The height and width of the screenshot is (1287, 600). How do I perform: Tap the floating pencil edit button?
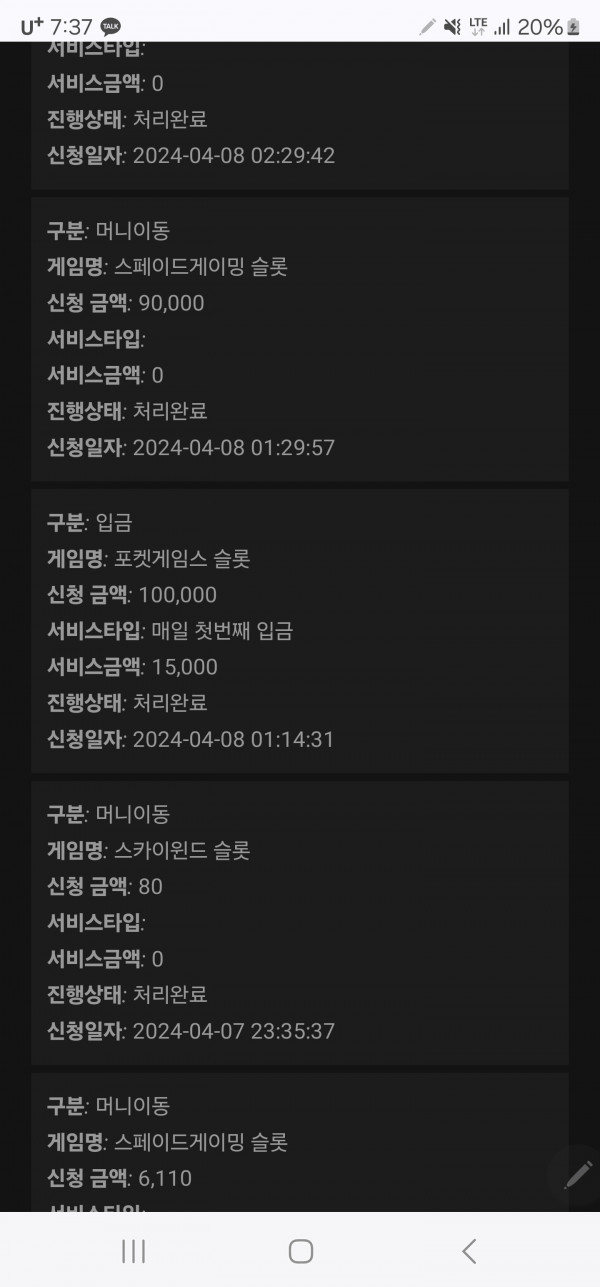(577, 1175)
